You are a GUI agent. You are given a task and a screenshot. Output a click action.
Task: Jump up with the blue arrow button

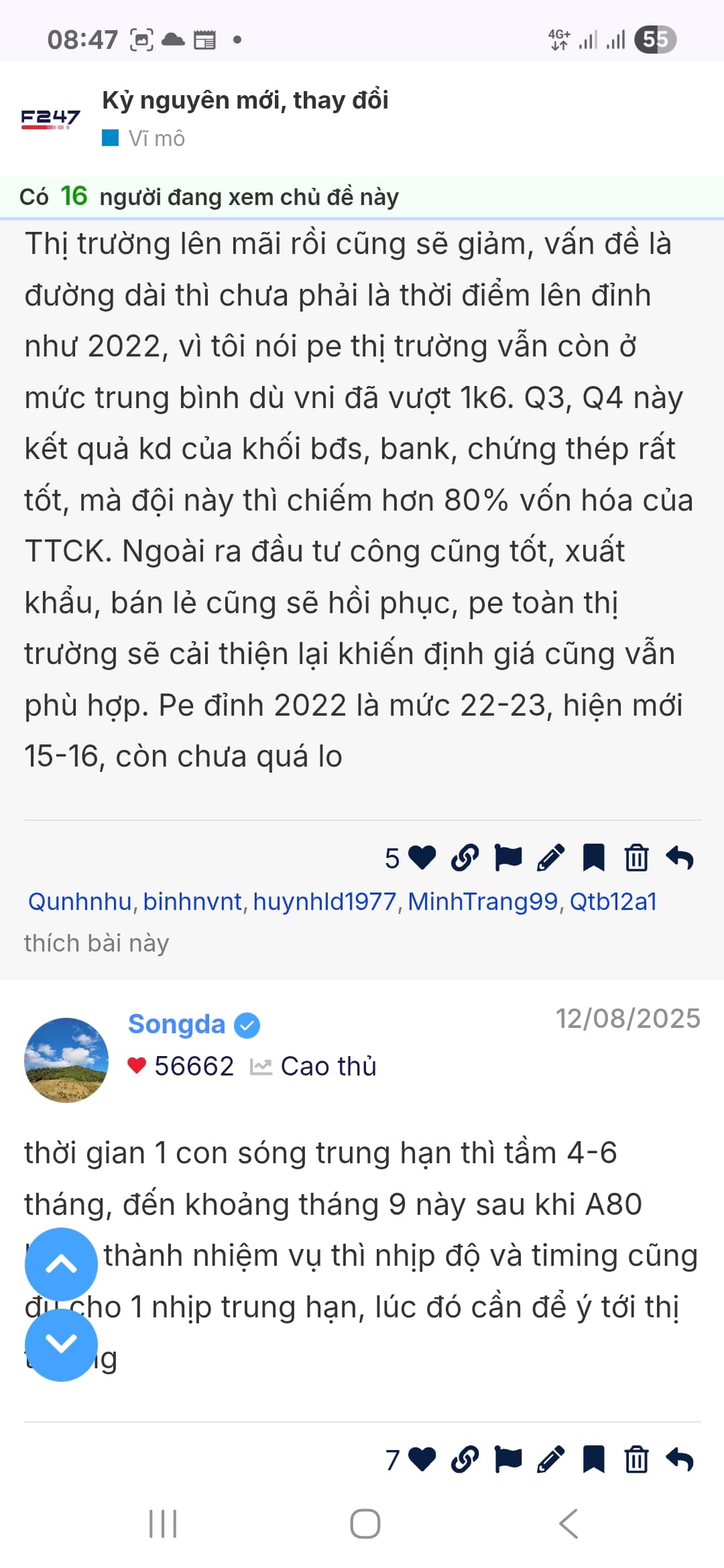coord(61,1264)
